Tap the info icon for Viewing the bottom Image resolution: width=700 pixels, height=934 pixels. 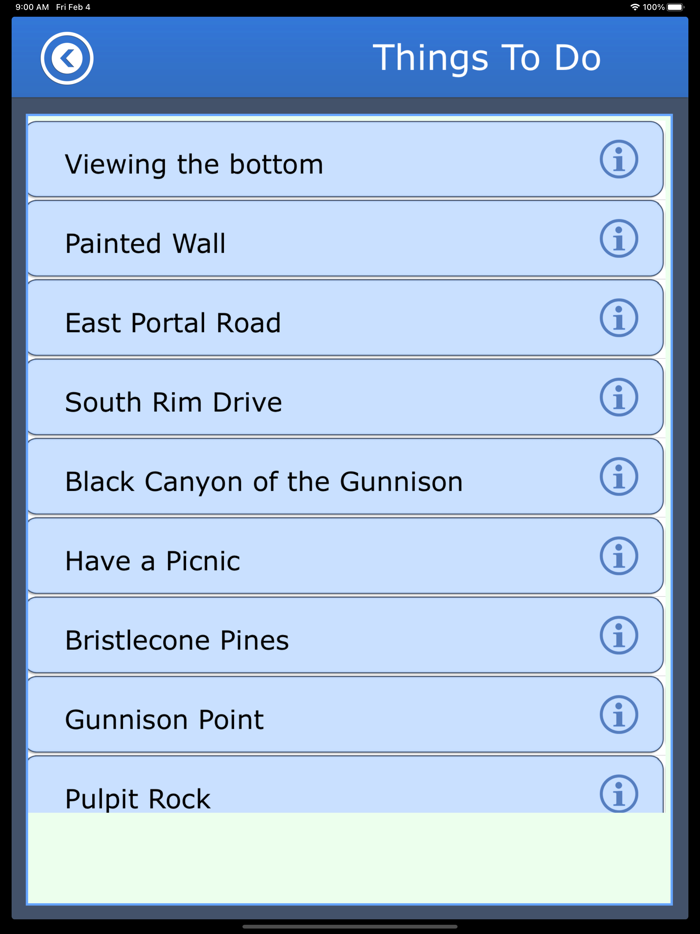coord(618,159)
